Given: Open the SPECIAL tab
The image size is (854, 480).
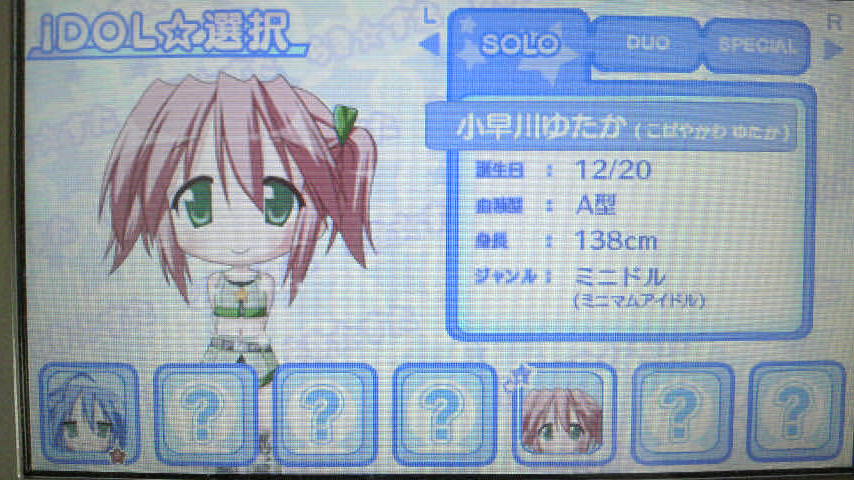Looking at the screenshot, I should click(x=757, y=46).
